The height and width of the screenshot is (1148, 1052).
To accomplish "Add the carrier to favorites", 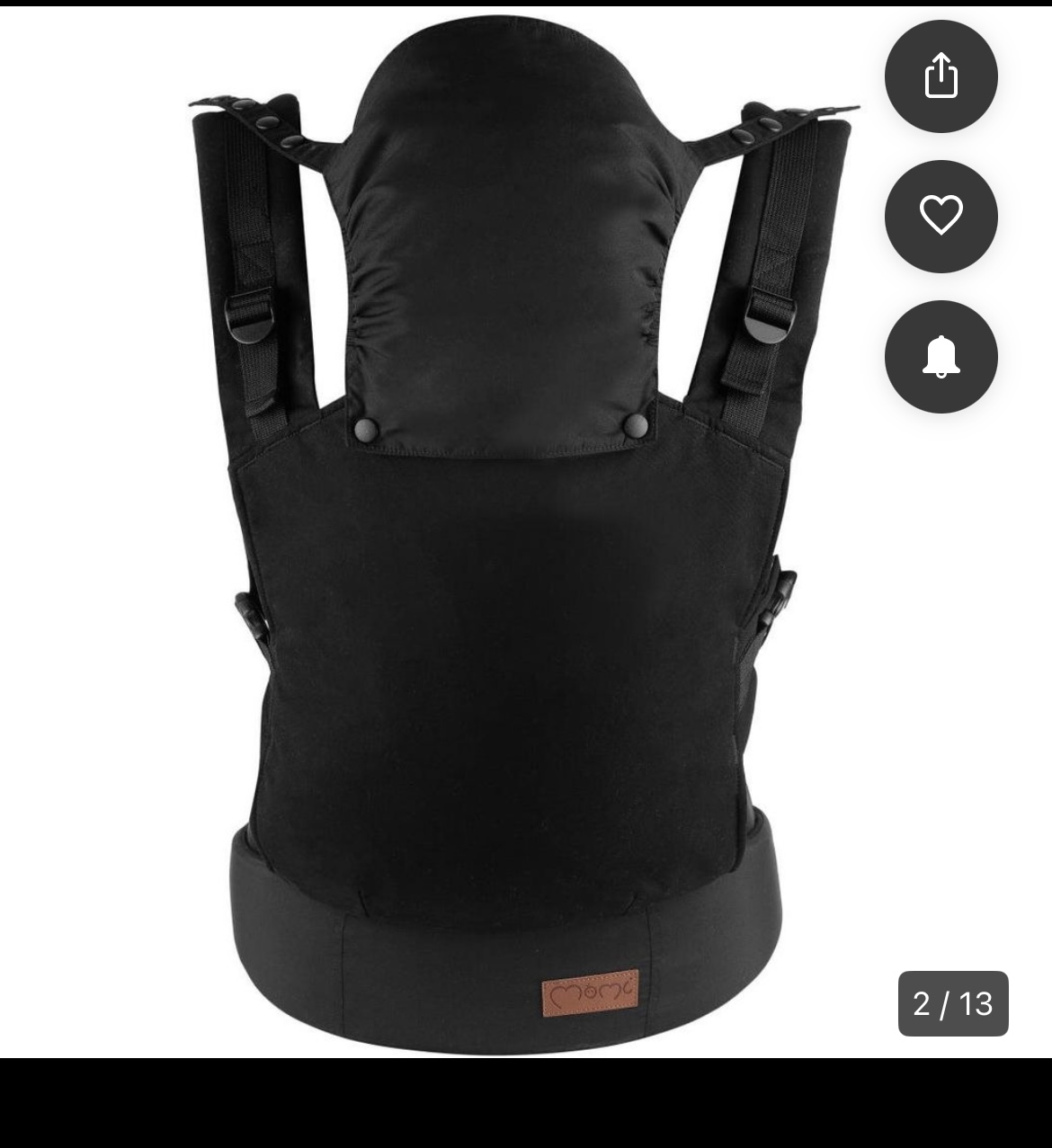I will click(x=941, y=217).
